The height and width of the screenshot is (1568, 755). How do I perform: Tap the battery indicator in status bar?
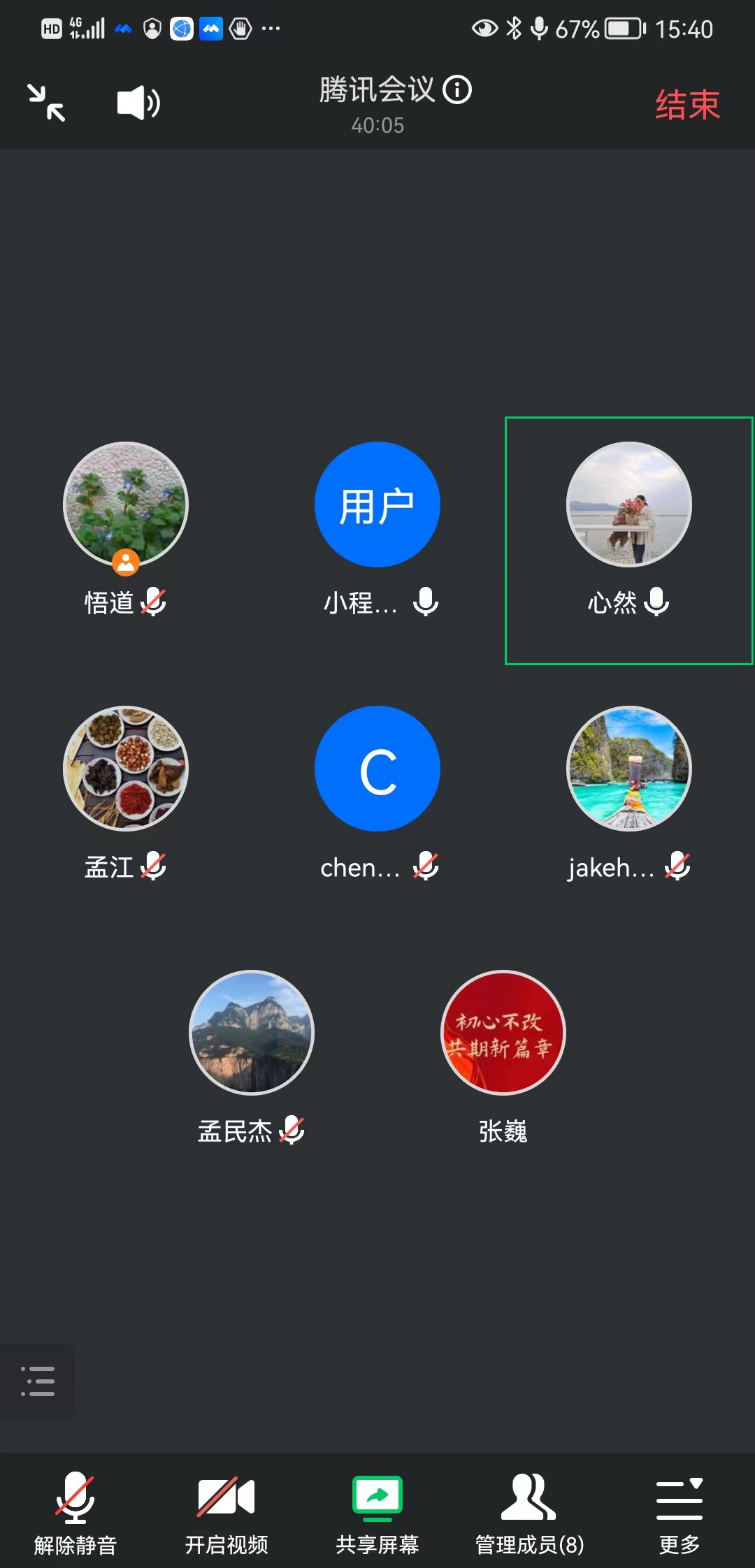coord(621,28)
